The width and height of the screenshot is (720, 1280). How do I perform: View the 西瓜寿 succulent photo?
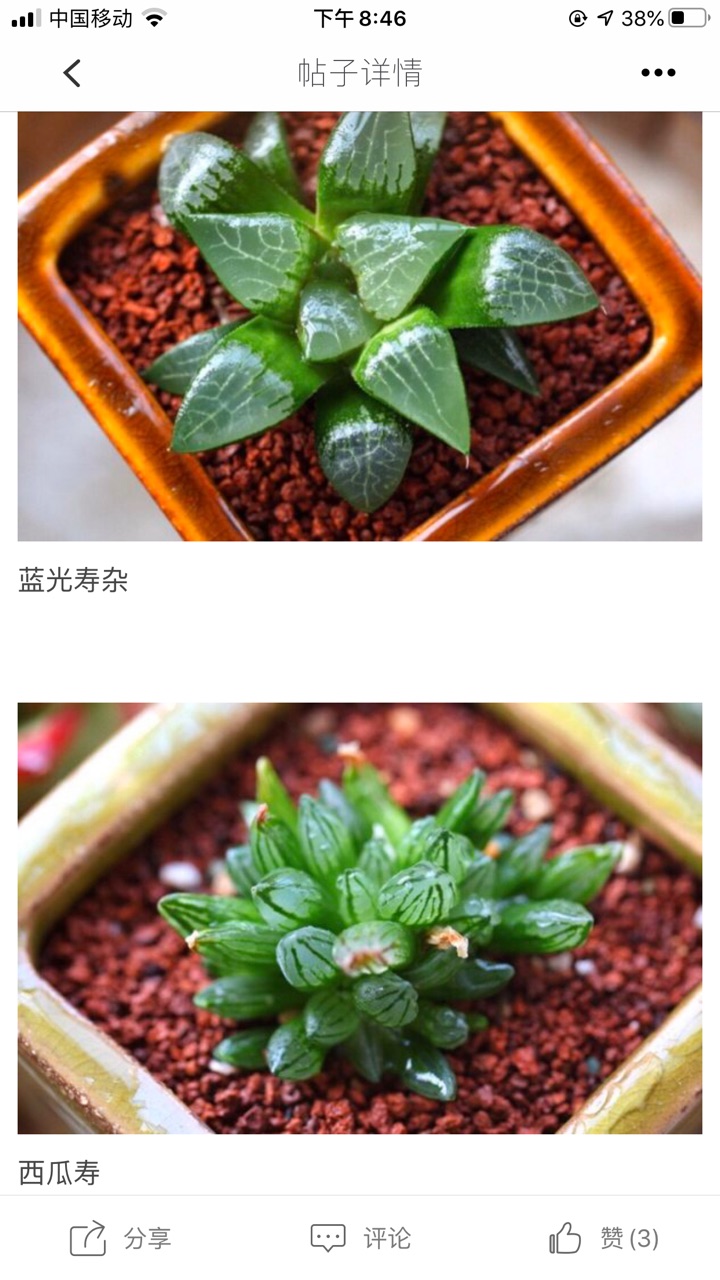tap(360, 918)
